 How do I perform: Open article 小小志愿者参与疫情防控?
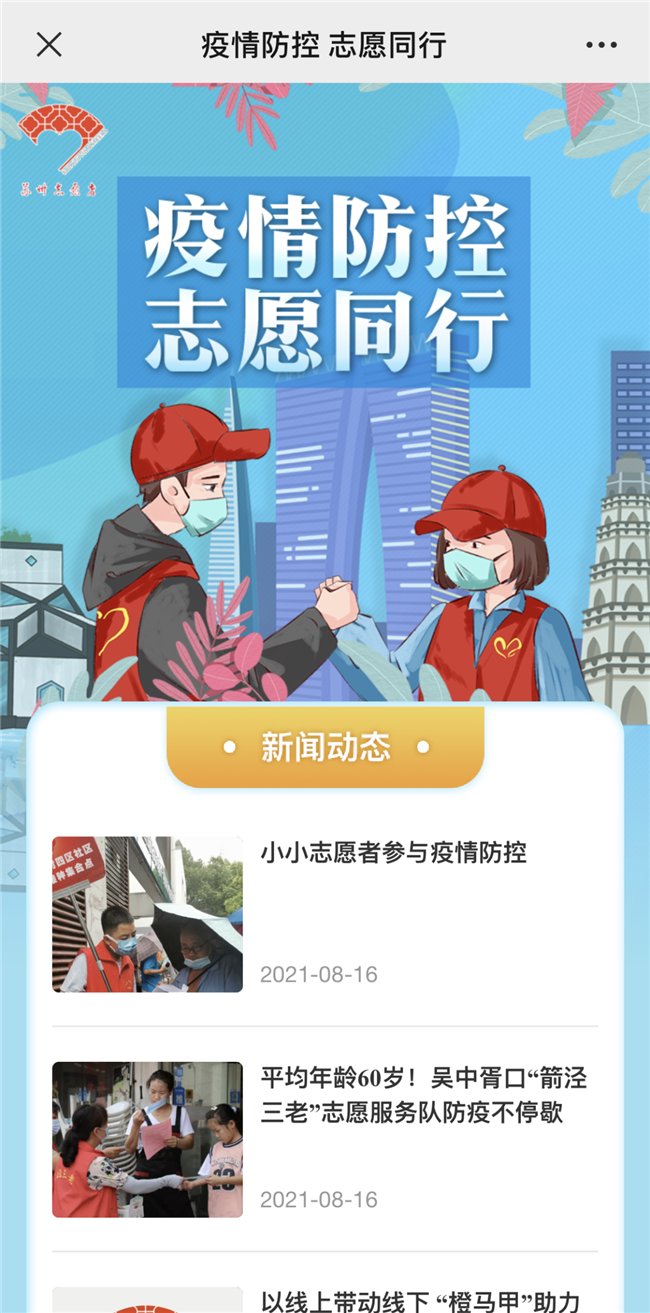point(393,853)
